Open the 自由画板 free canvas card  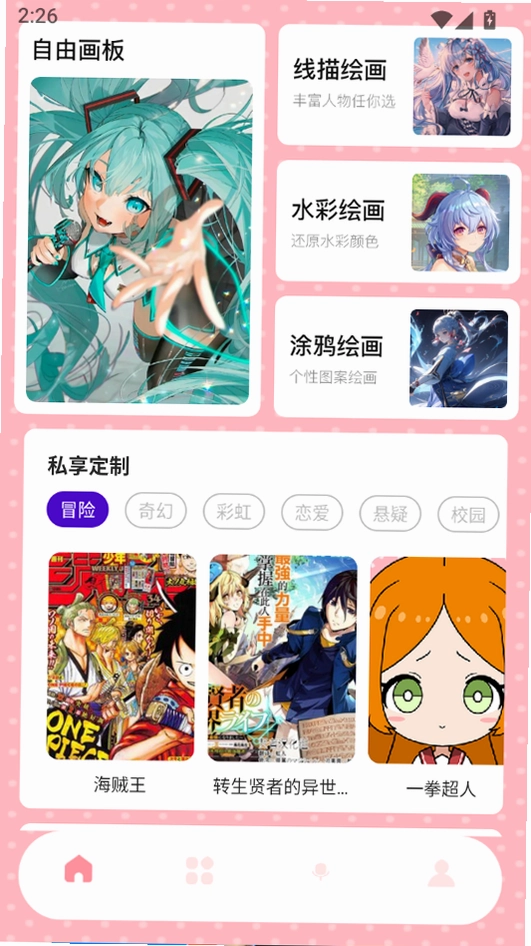139,219
